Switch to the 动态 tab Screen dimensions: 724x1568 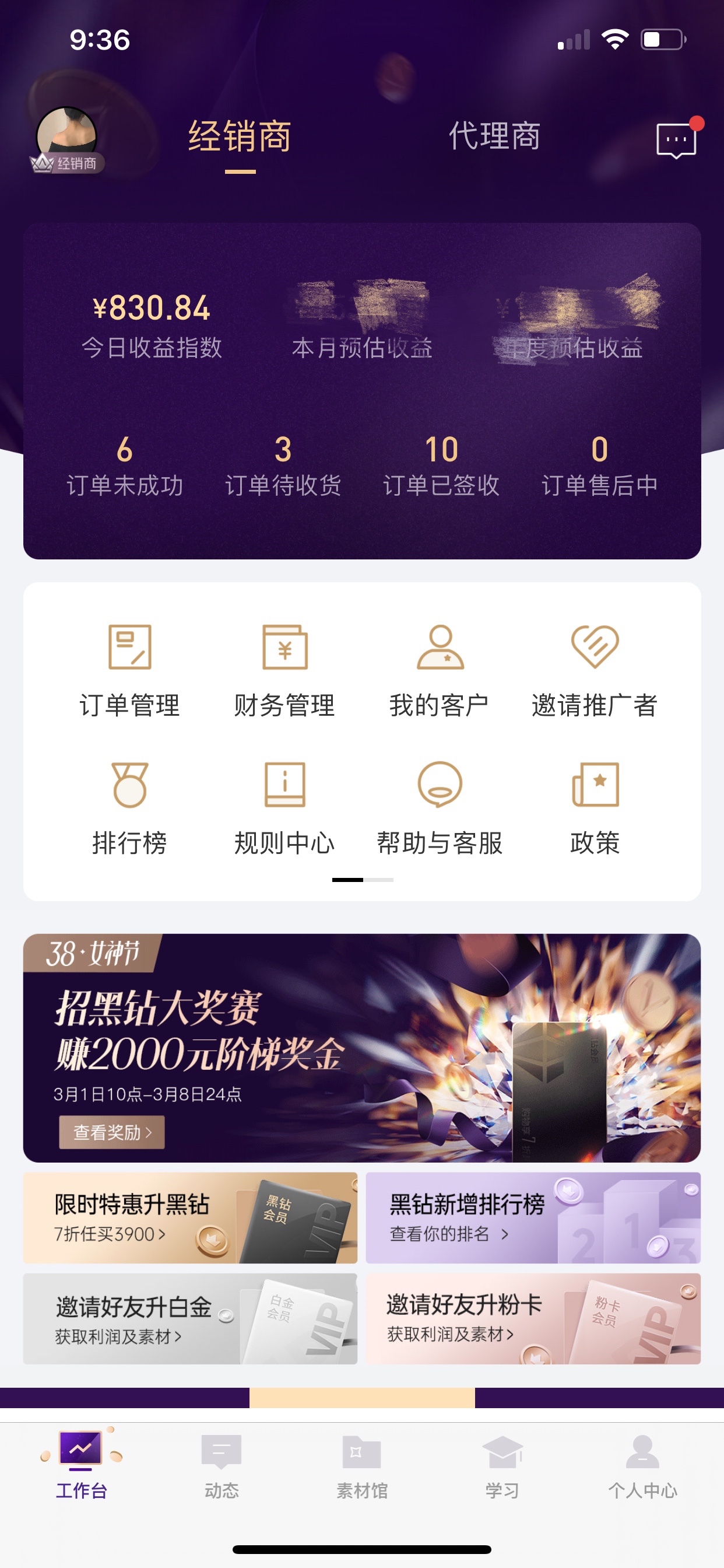222,1465
